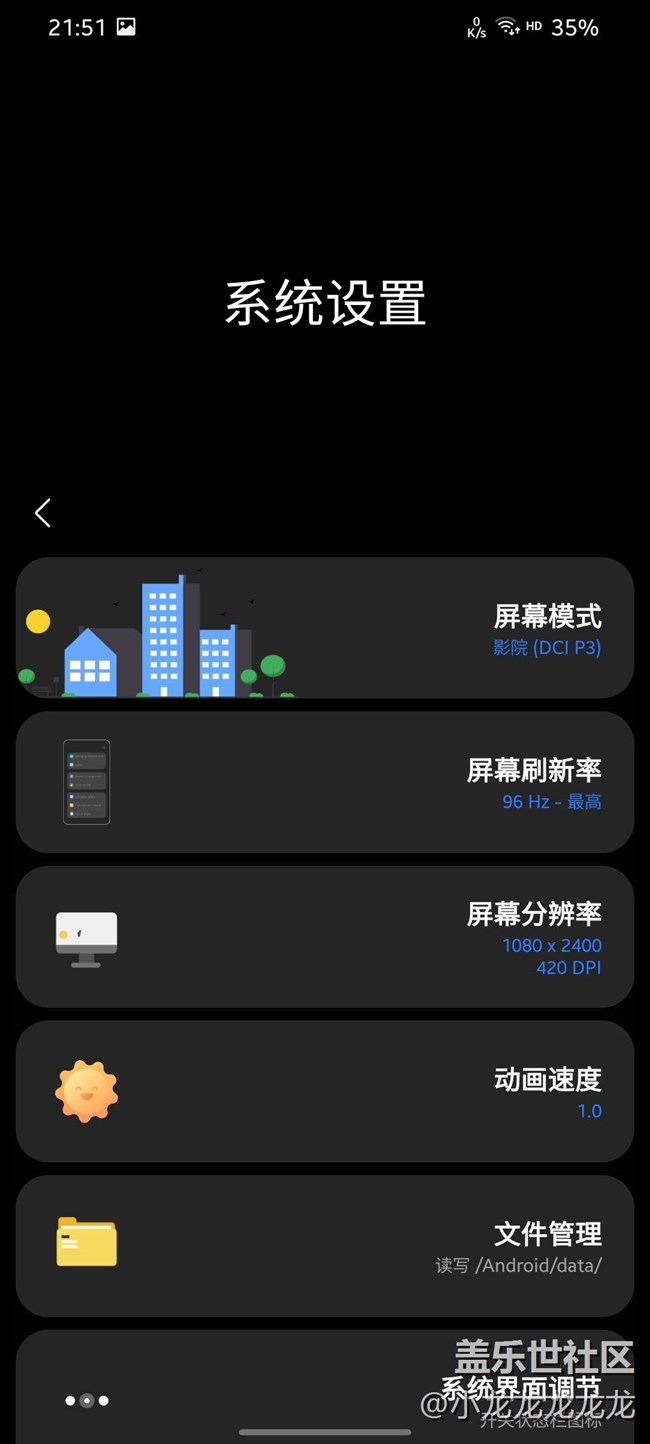Adjust the 动画速度 animation speed
650x1444 pixels.
coord(325,1091)
